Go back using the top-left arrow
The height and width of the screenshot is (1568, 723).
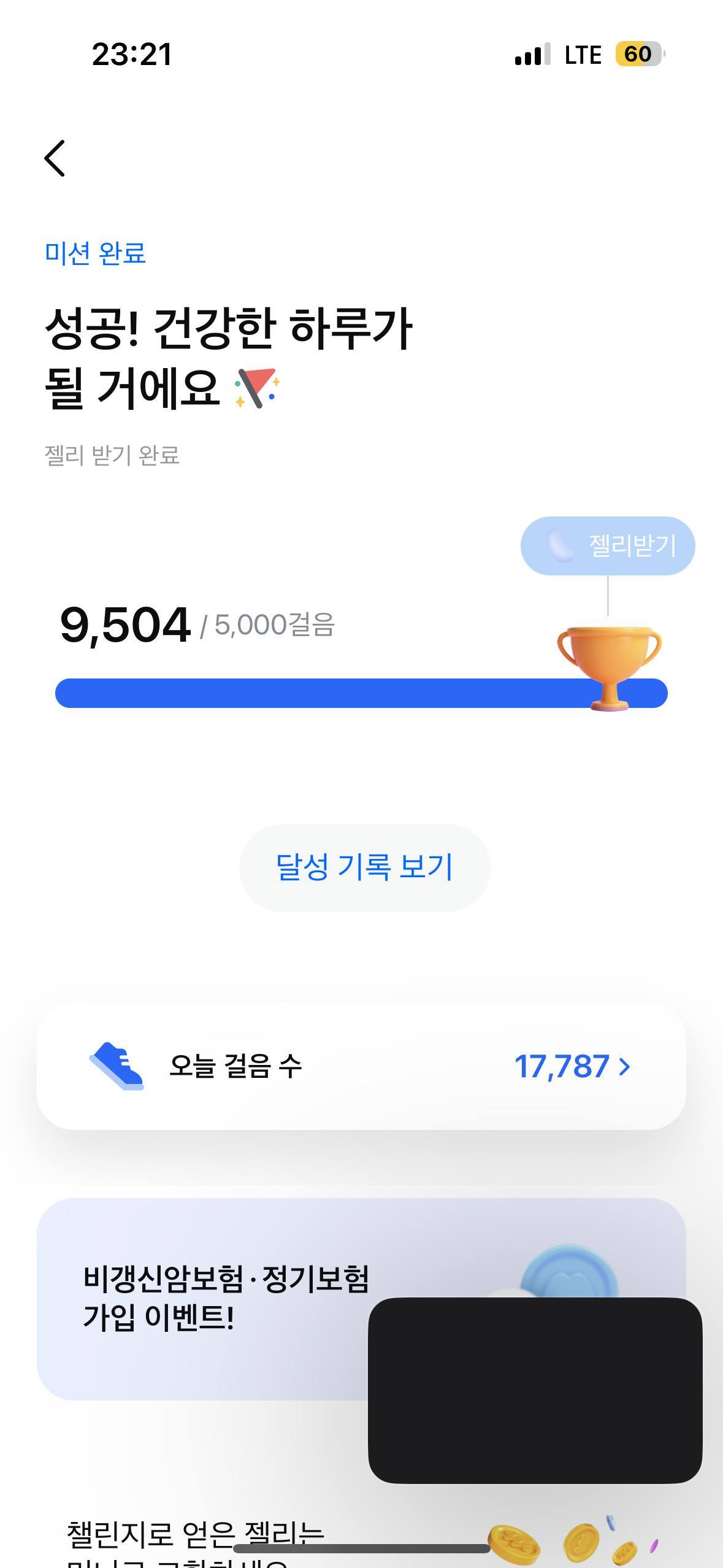coord(55,158)
